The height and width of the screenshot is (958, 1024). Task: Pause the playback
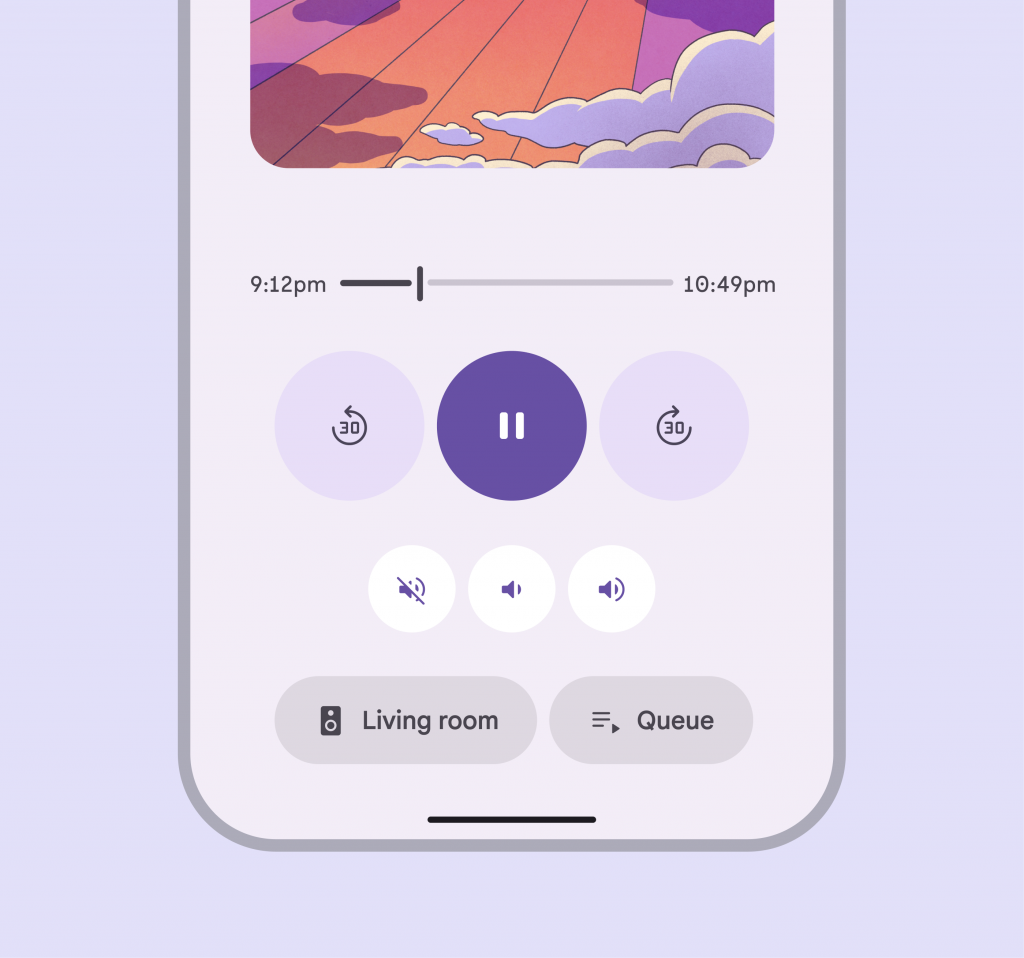pyautogui.click(x=511, y=426)
